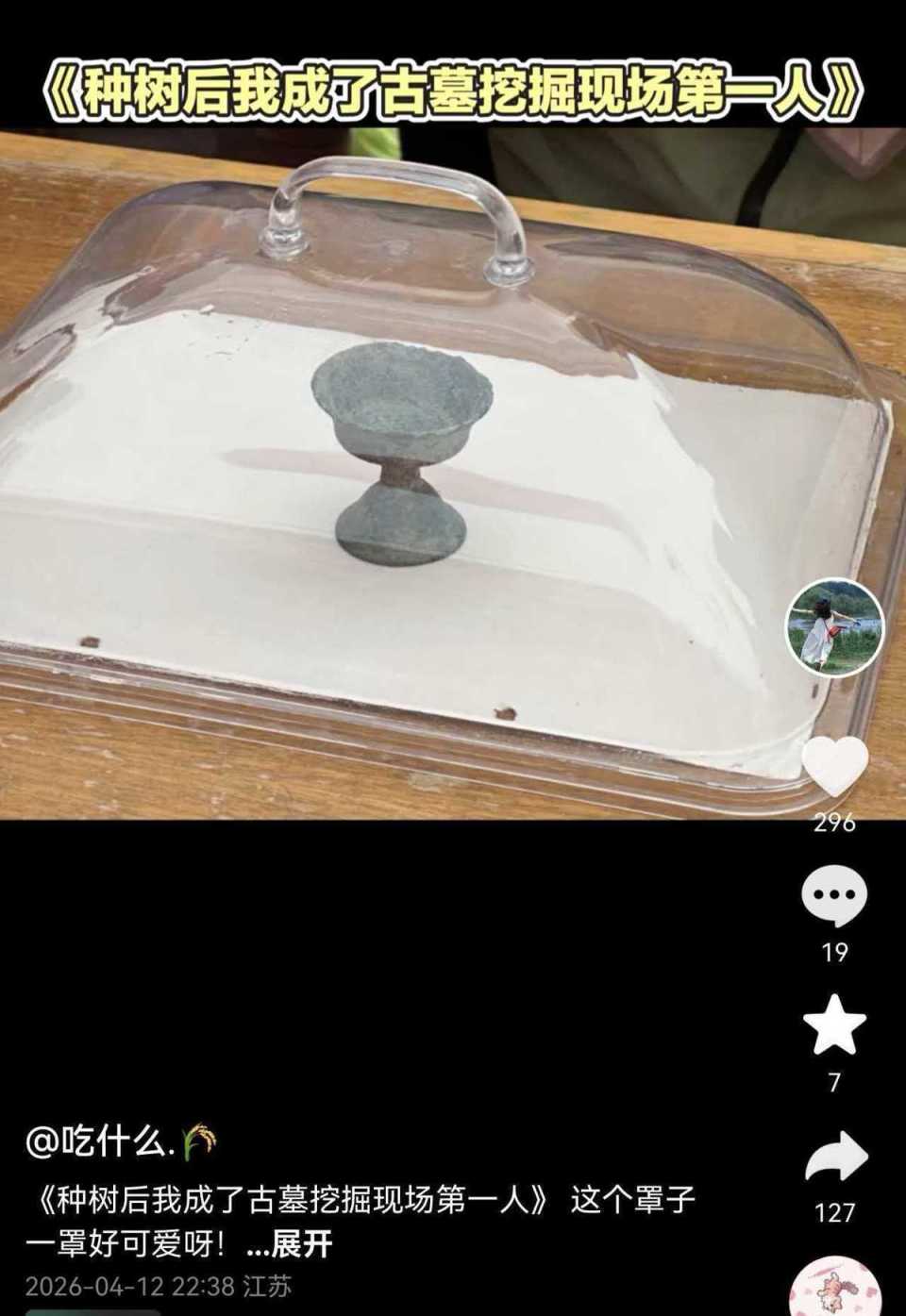Open the author's profile avatar
906x1316 pixels.
[x=835, y=628]
